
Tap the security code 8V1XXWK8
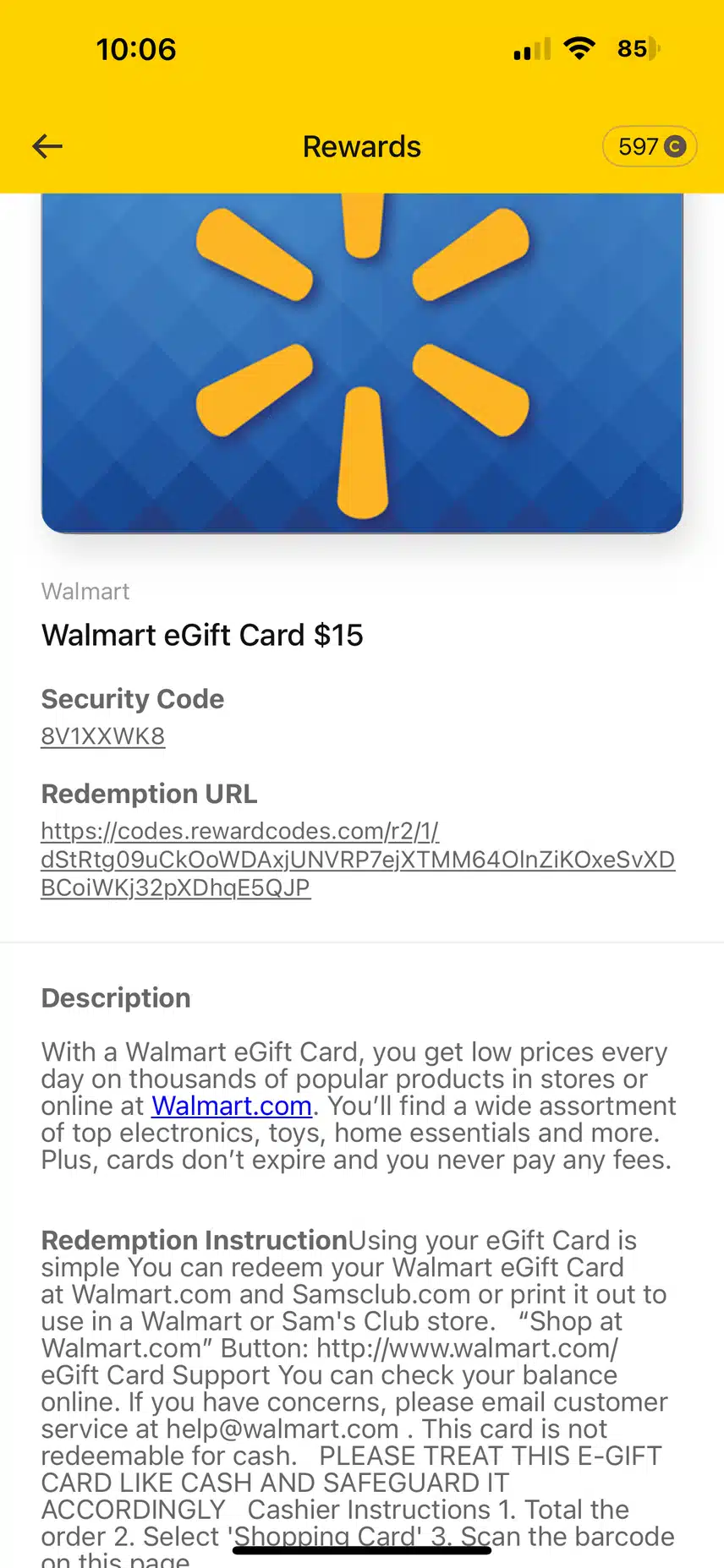103,736
